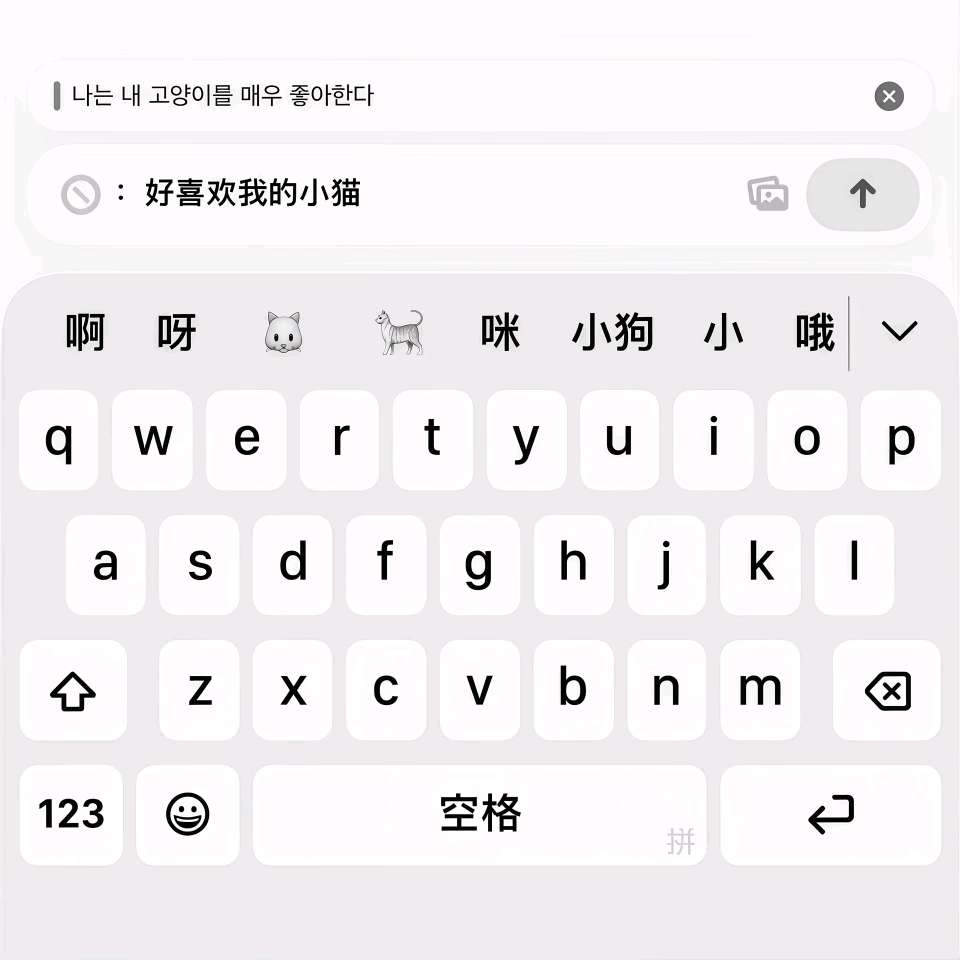This screenshot has width=960, height=960.
Task: Select the suggestion 呀
Action: 177,332
